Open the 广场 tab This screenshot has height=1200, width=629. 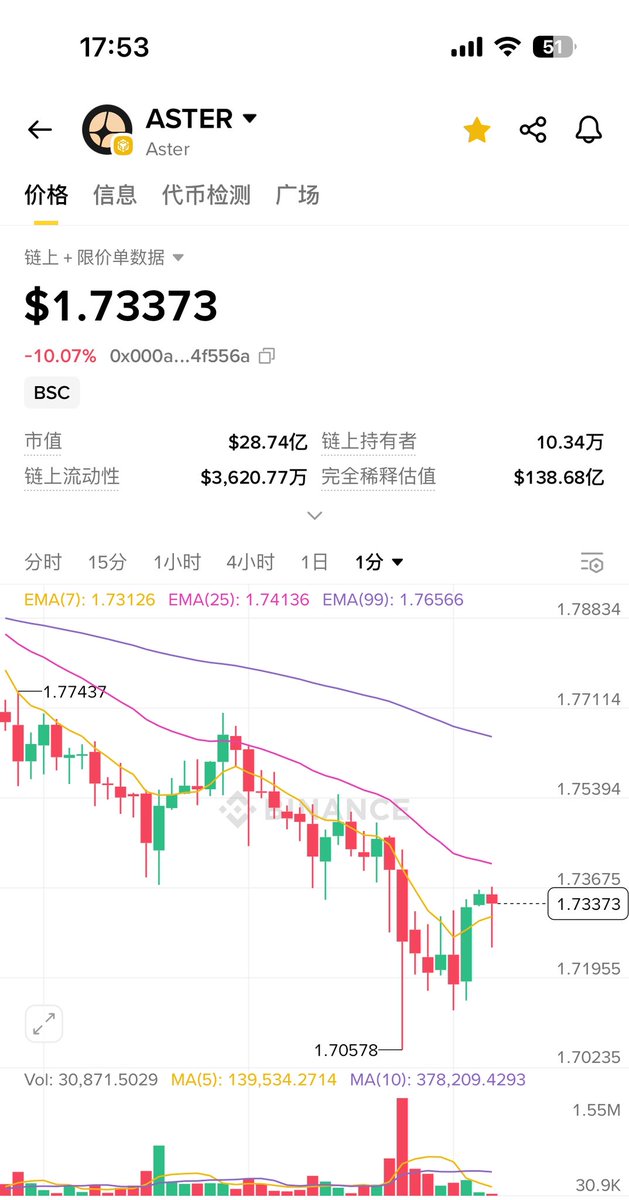tap(297, 195)
